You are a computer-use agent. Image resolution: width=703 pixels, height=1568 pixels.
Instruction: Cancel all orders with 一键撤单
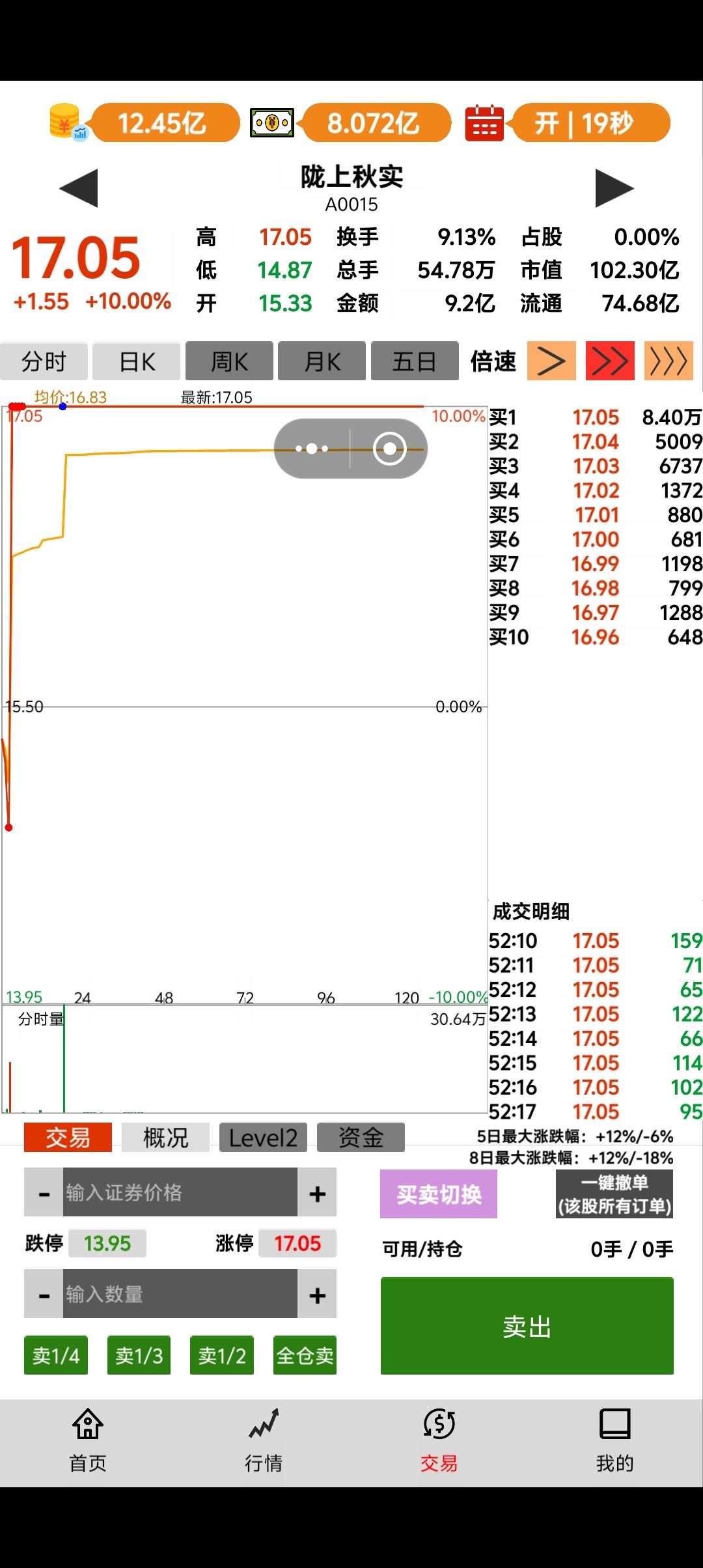pyautogui.click(x=614, y=1194)
